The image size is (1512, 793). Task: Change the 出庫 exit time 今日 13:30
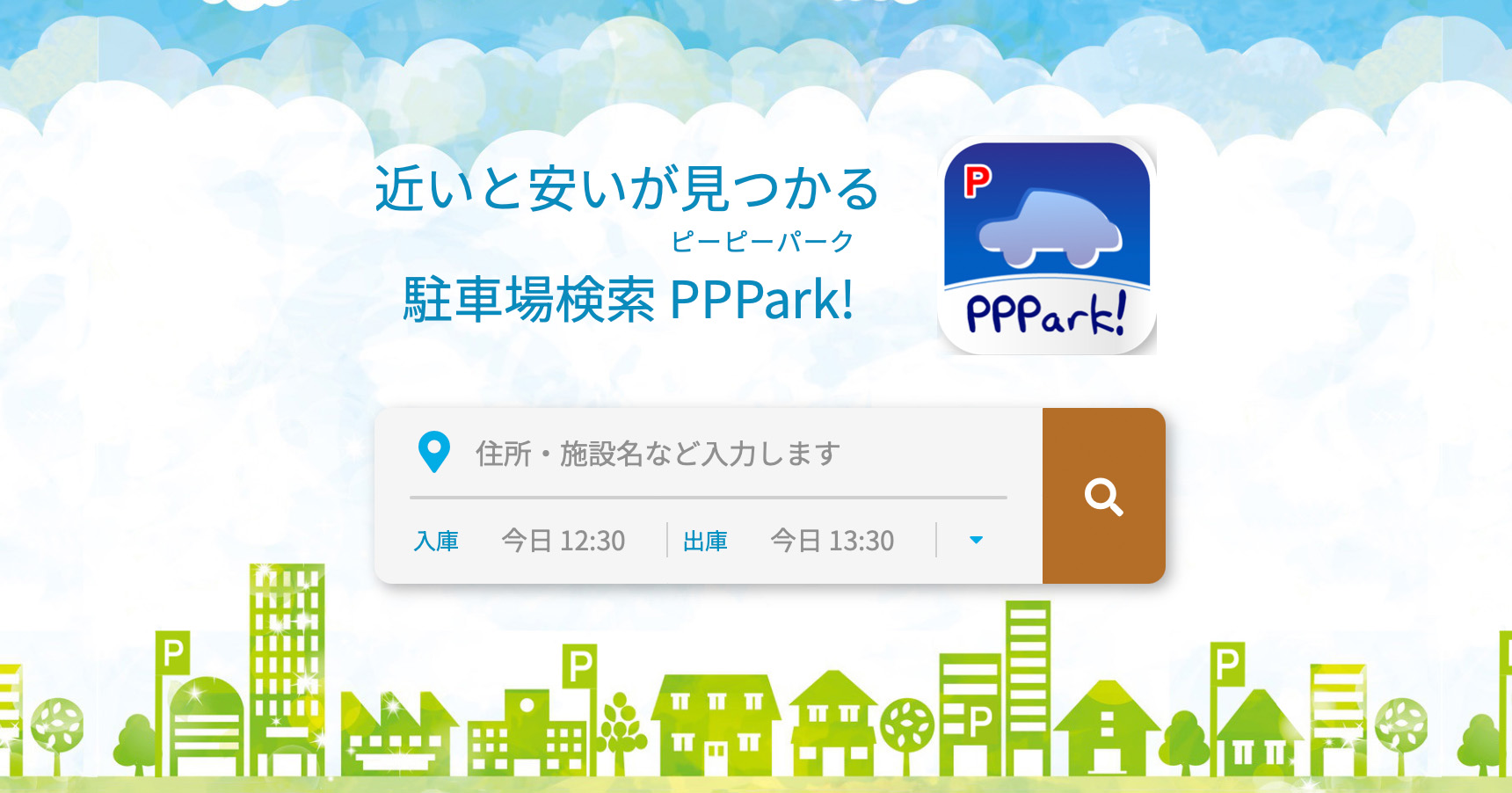point(832,541)
